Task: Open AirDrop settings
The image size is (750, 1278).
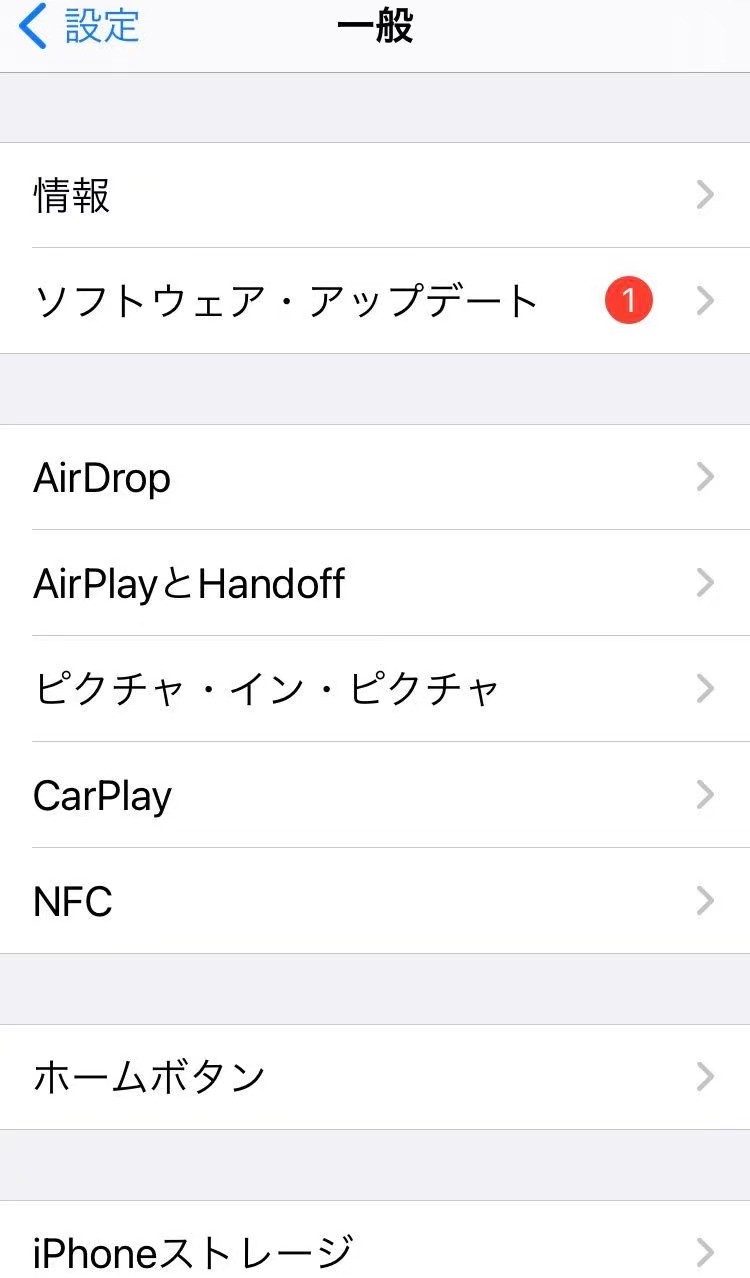Action: [374, 478]
